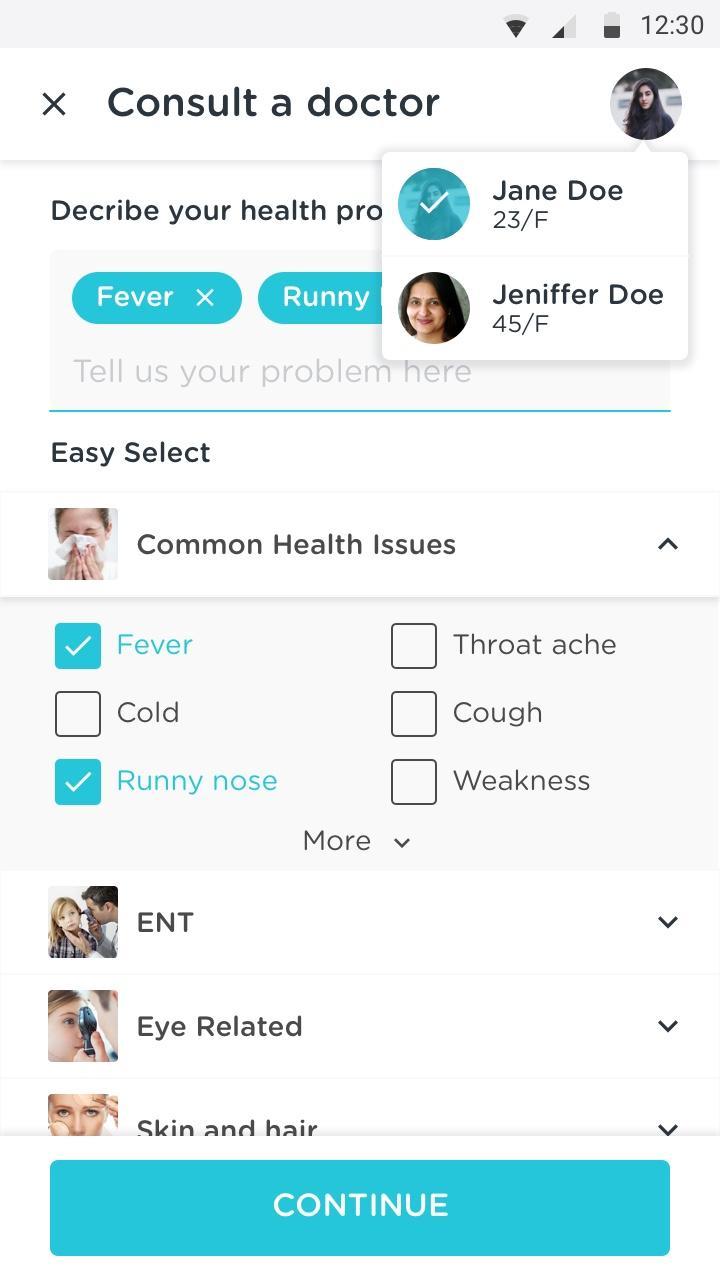Image resolution: width=720 pixels, height=1280 pixels.
Task: Close the Consult a doctor screen
Action: (54, 103)
